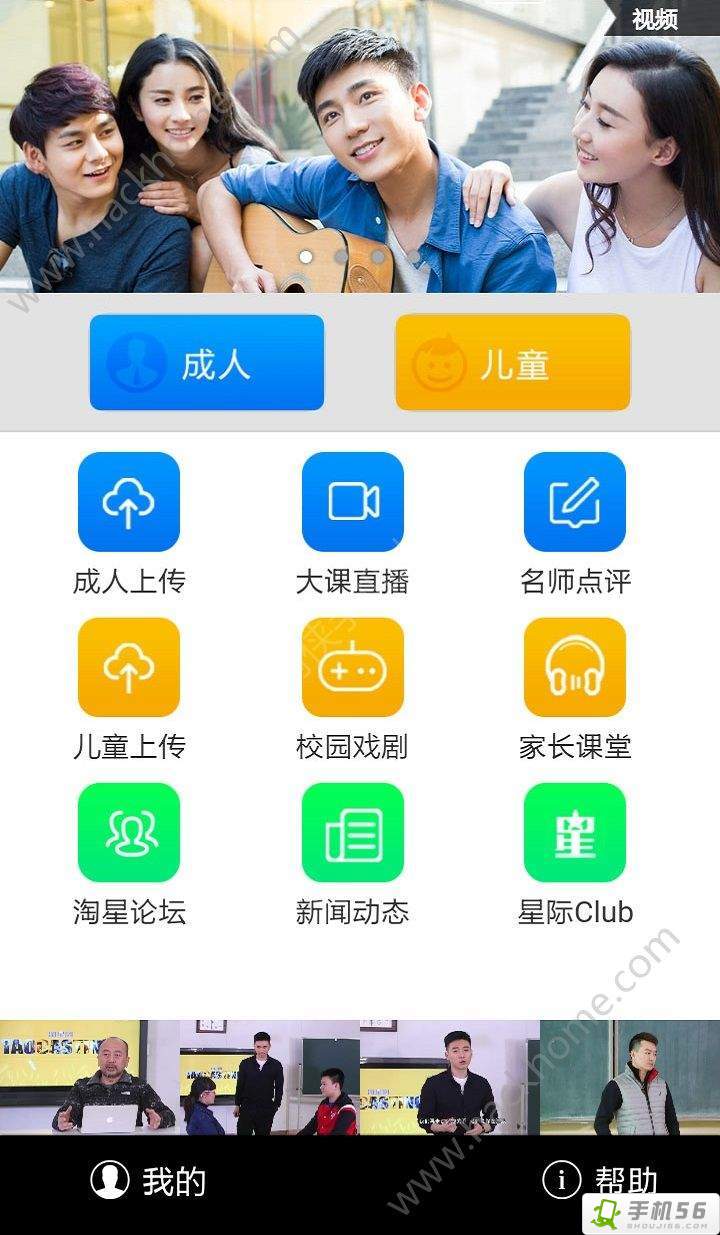Tap the 视频 label on the banner

[655, 18]
